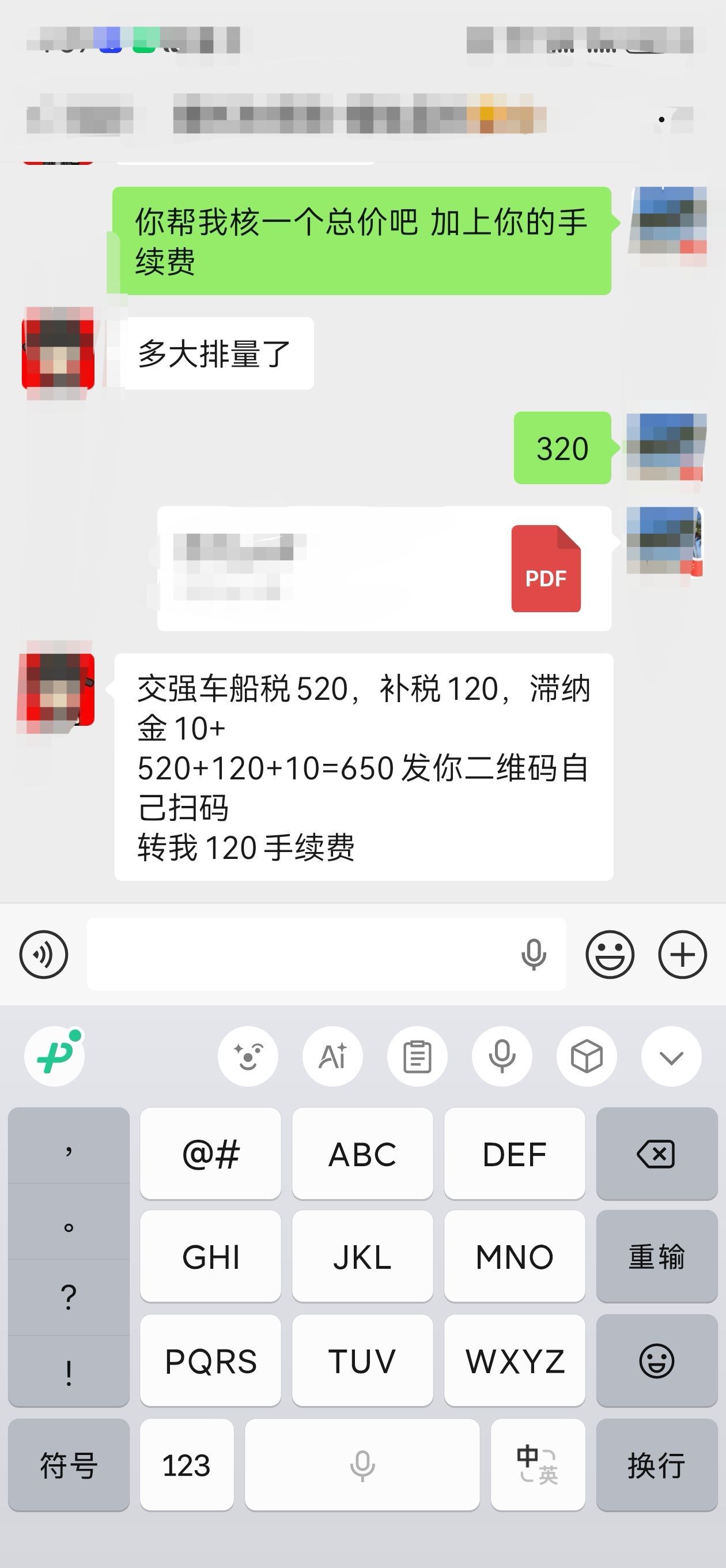726x1568 pixels.
Task: Open the keyboard clipboard
Action: pyautogui.click(x=418, y=1056)
